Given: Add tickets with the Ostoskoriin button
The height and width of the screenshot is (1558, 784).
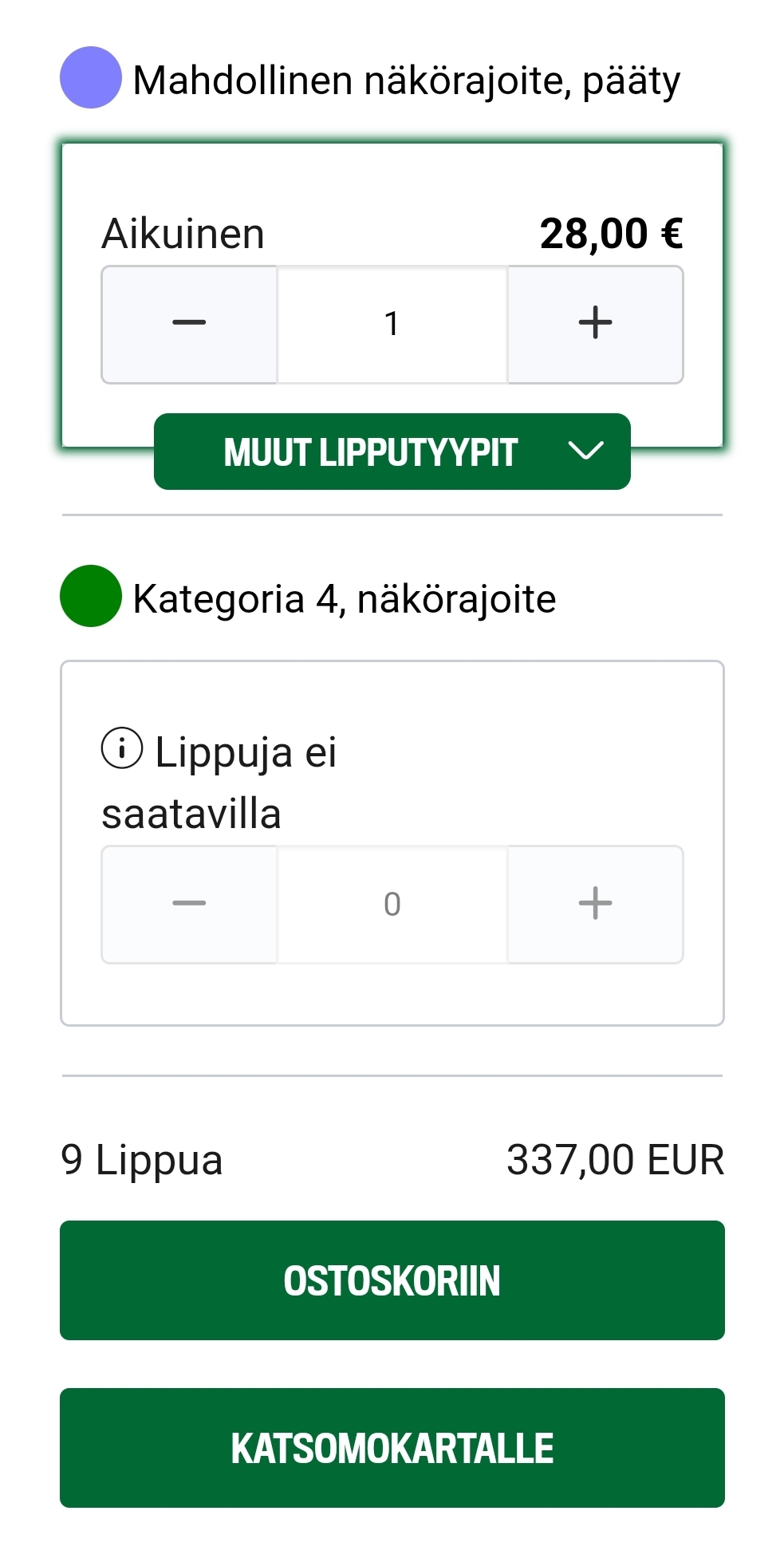Looking at the screenshot, I should click(392, 1280).
